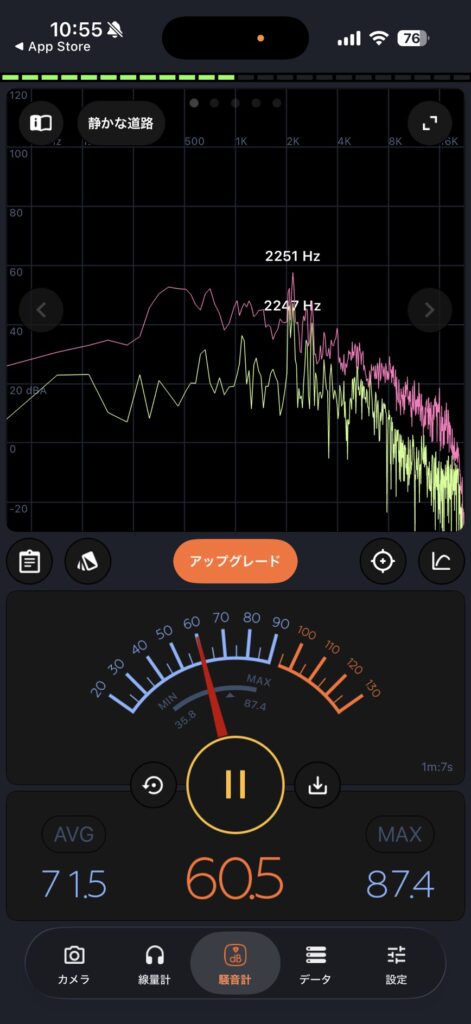
Task: Return to App Store via back link
Action: point(52,47)
